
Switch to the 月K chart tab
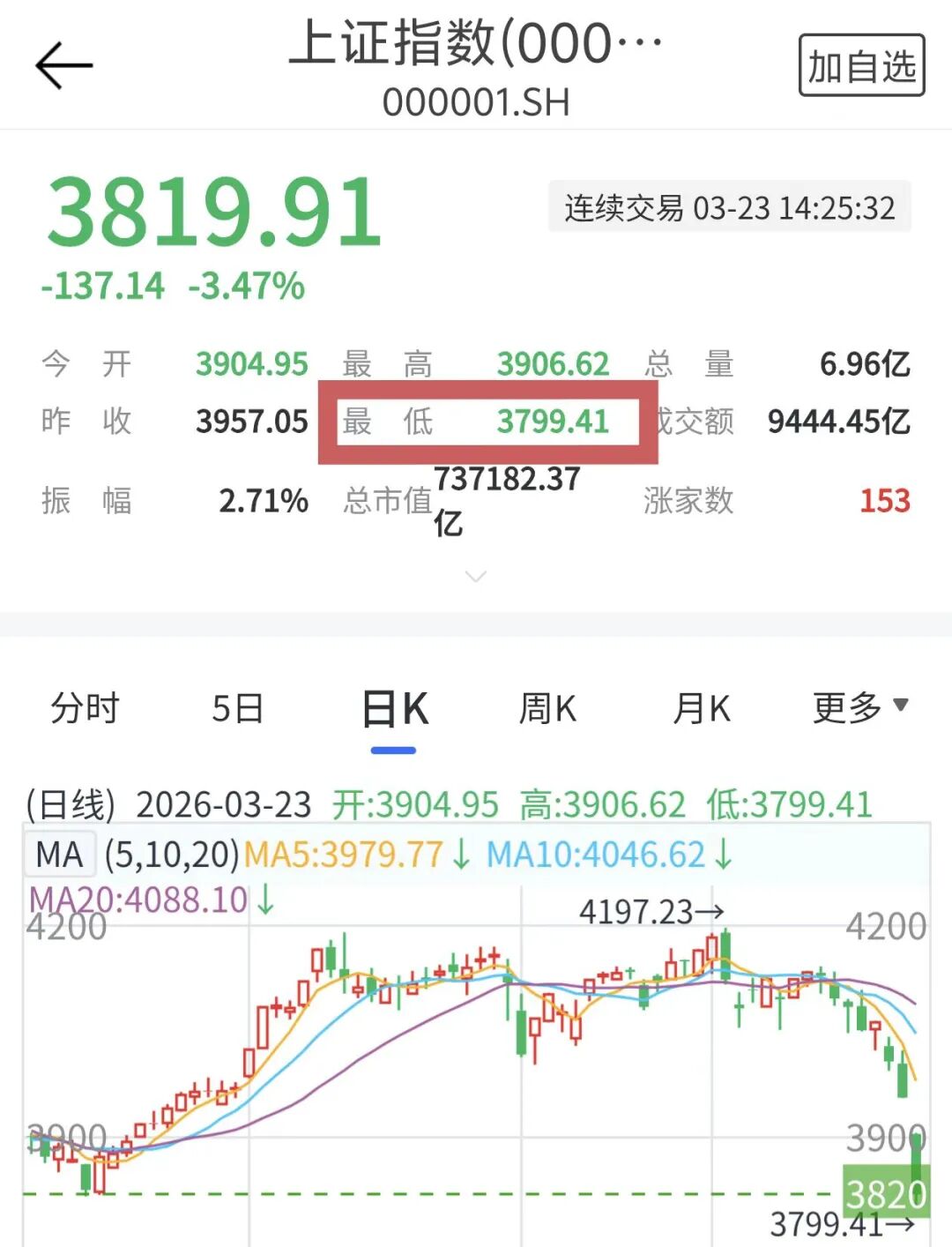[x=701, y=708]
